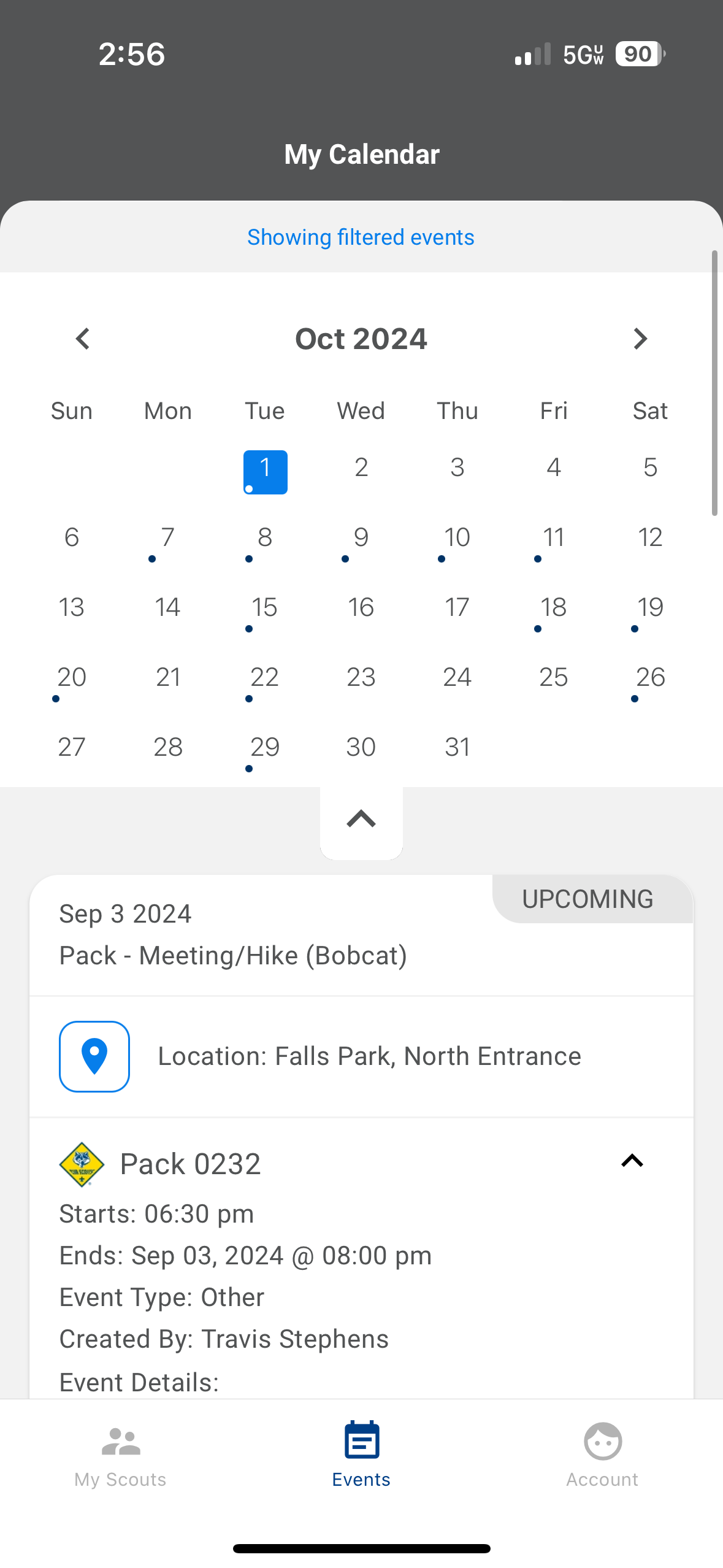The width and height of the screenshot is (723, 1568).
Task: Select October 20 on the calendar
Action: (72, 682)
